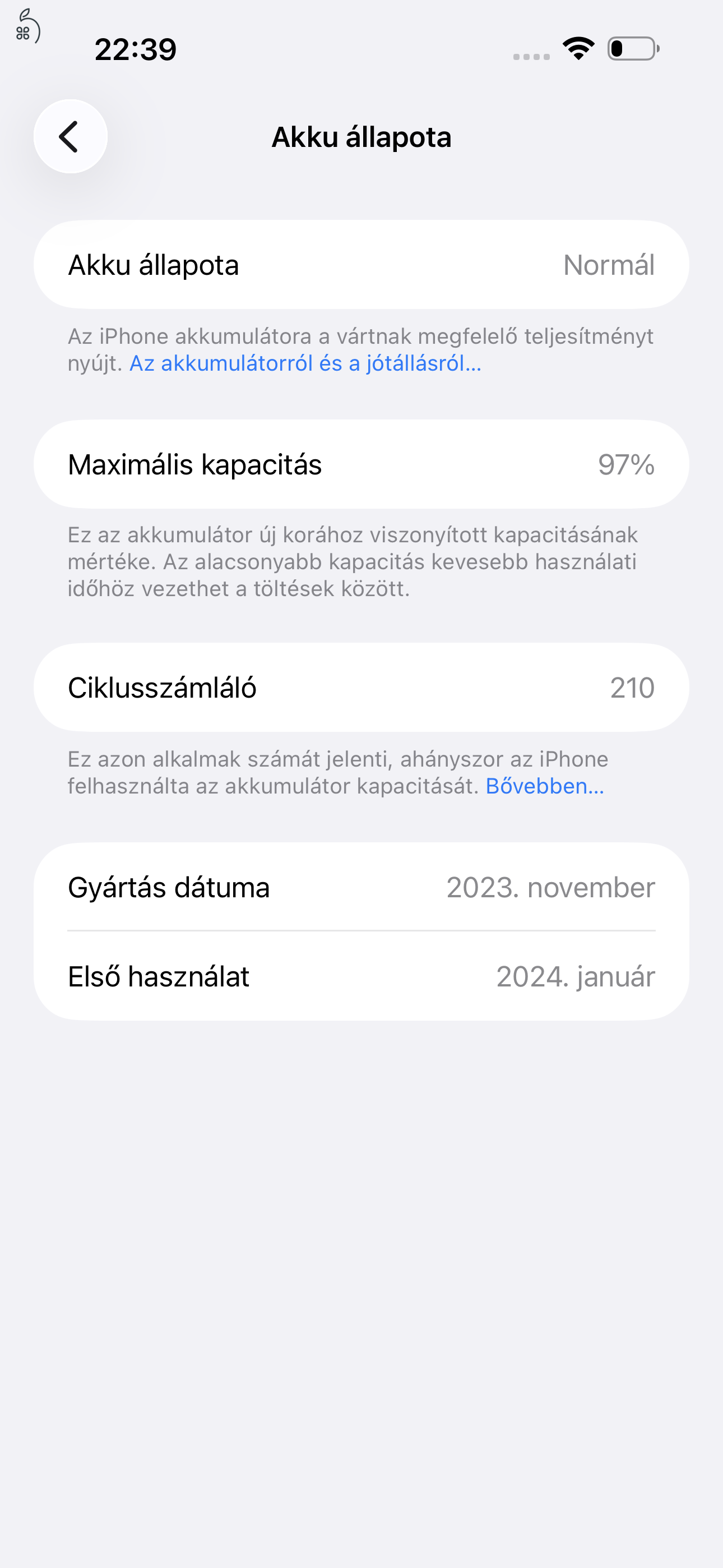Viewport: 723px width, 1568px height.
Task: Tap the capacity description text paragraph
Action: pyautogui.click(x=353, y=561)
